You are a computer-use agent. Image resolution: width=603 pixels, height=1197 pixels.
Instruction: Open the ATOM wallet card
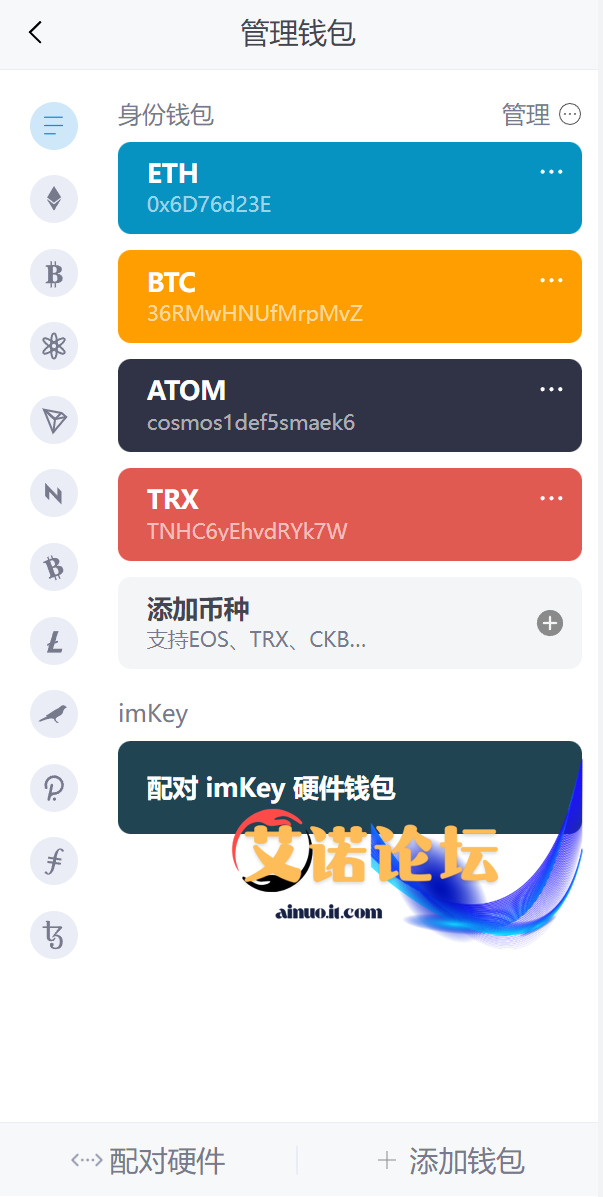pos(330,405)
